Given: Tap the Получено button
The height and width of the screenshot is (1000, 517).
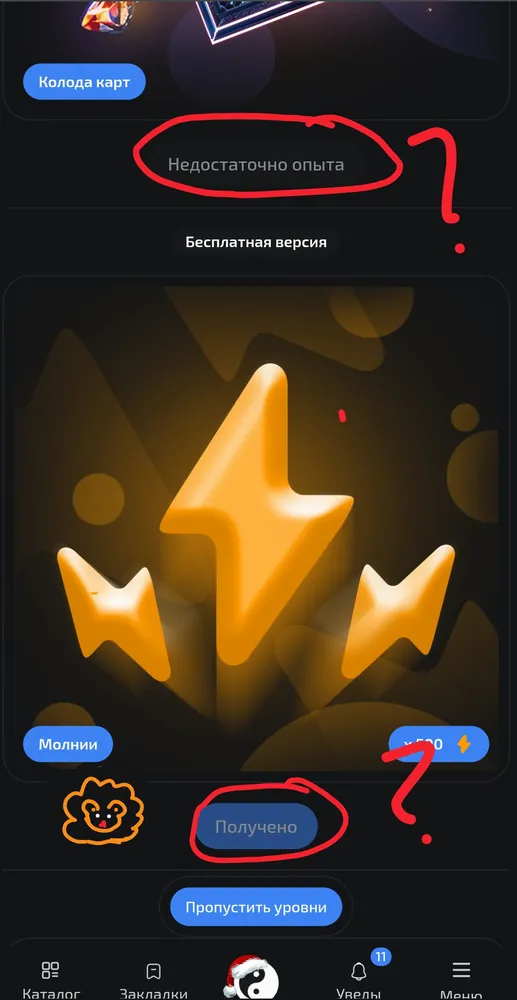Looking at the screenshot, I should pyautogui.click(x=256, y=827).
